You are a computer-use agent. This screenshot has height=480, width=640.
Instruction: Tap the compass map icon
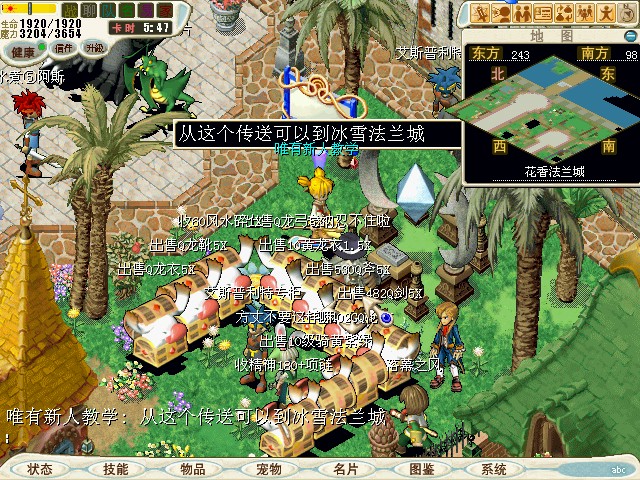[629, 13]
